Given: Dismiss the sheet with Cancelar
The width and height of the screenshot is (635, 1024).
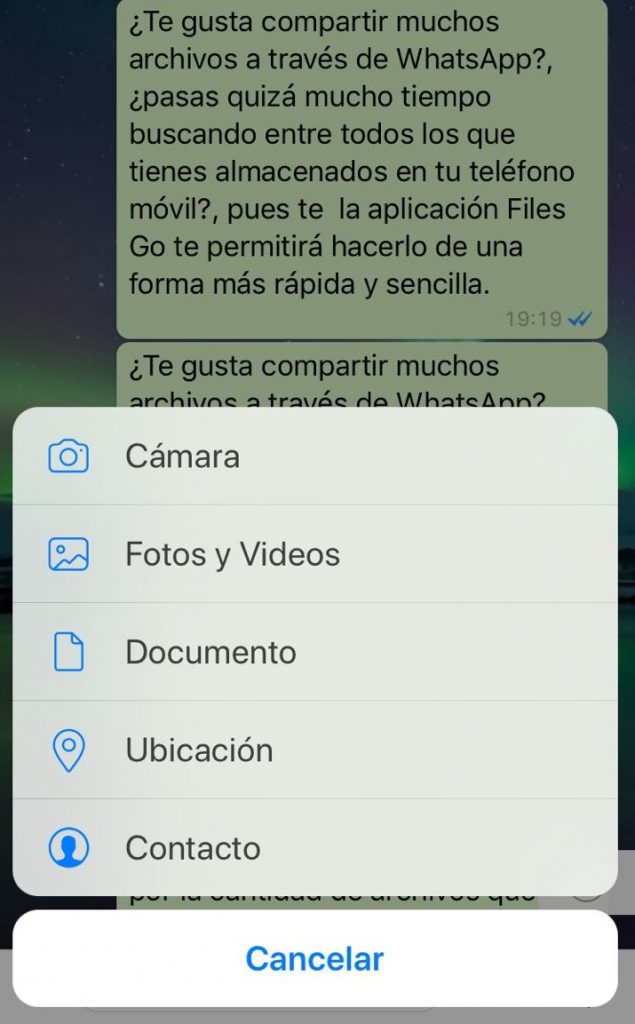Looking at the screenshot, I should pyautogui.click(x=314, y=959).
